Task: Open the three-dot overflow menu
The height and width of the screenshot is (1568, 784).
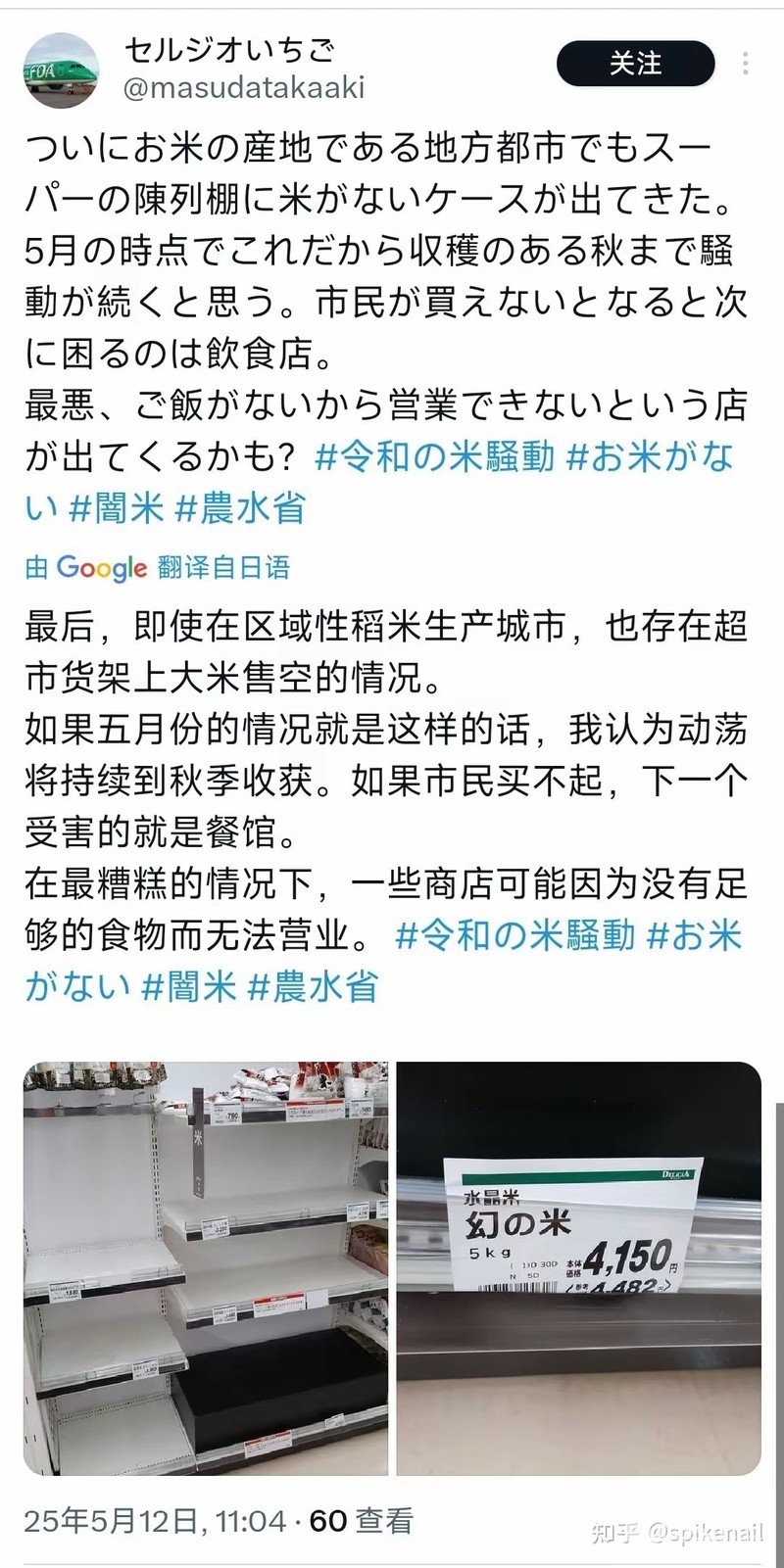Action: click(x=746, y=64)
